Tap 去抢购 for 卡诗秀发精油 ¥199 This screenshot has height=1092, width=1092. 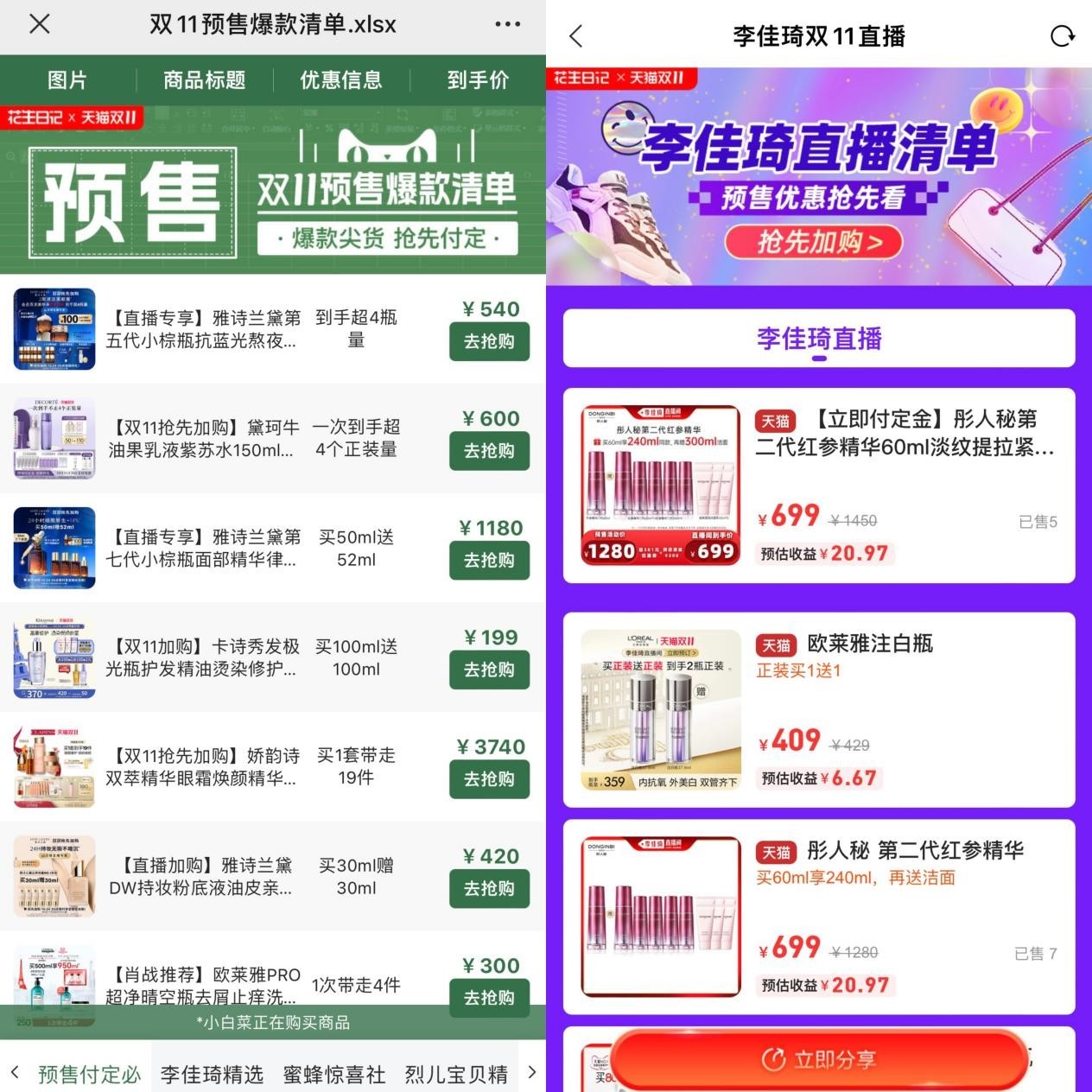[x=489, y=670]
